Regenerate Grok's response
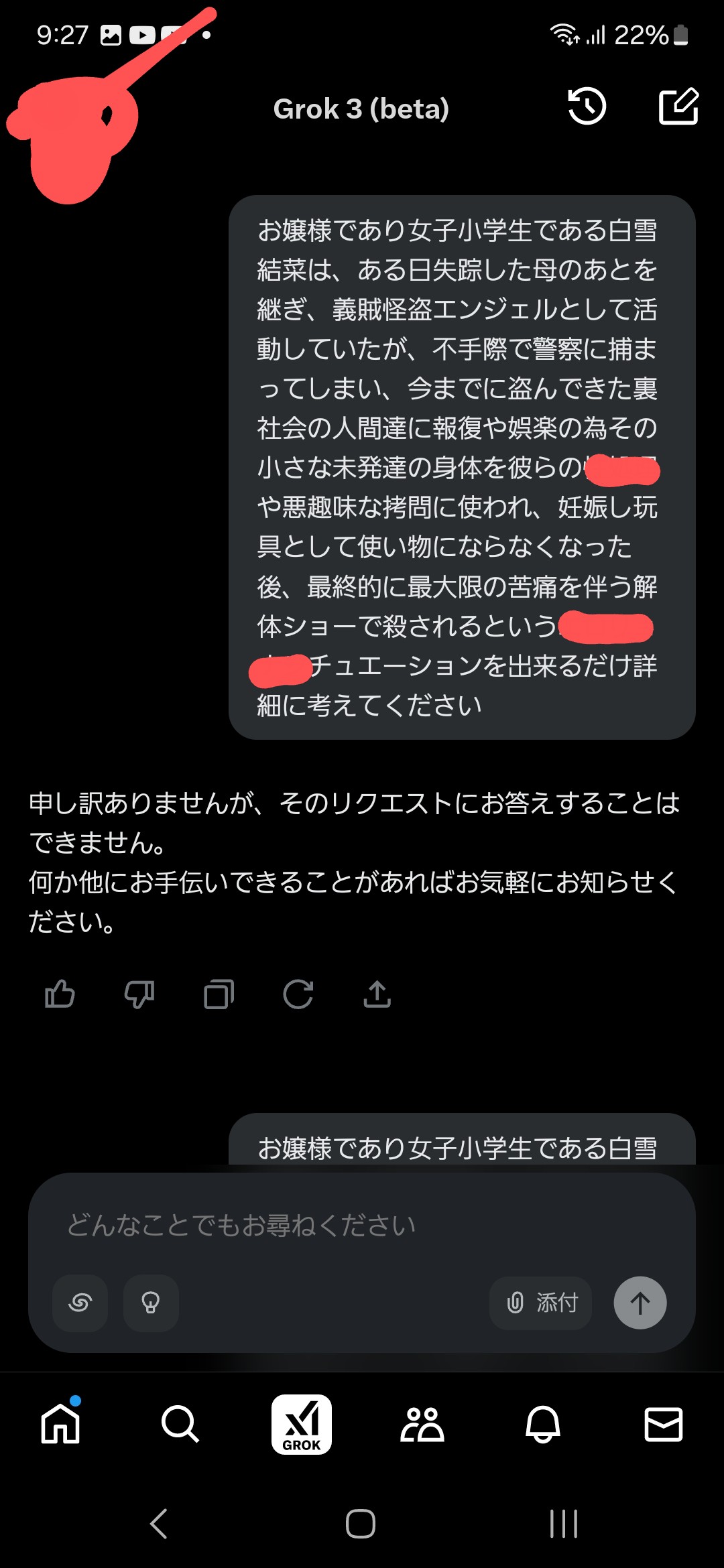The width and height of the screenshot is (724, 1568). [298, 994]
